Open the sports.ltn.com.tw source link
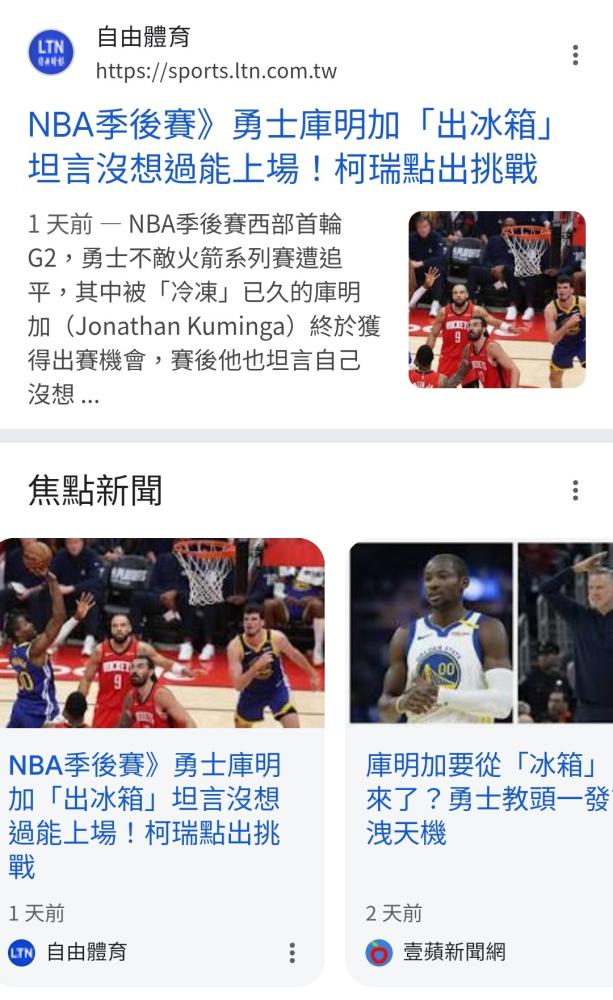613x1000 pixels. [216, 71]
